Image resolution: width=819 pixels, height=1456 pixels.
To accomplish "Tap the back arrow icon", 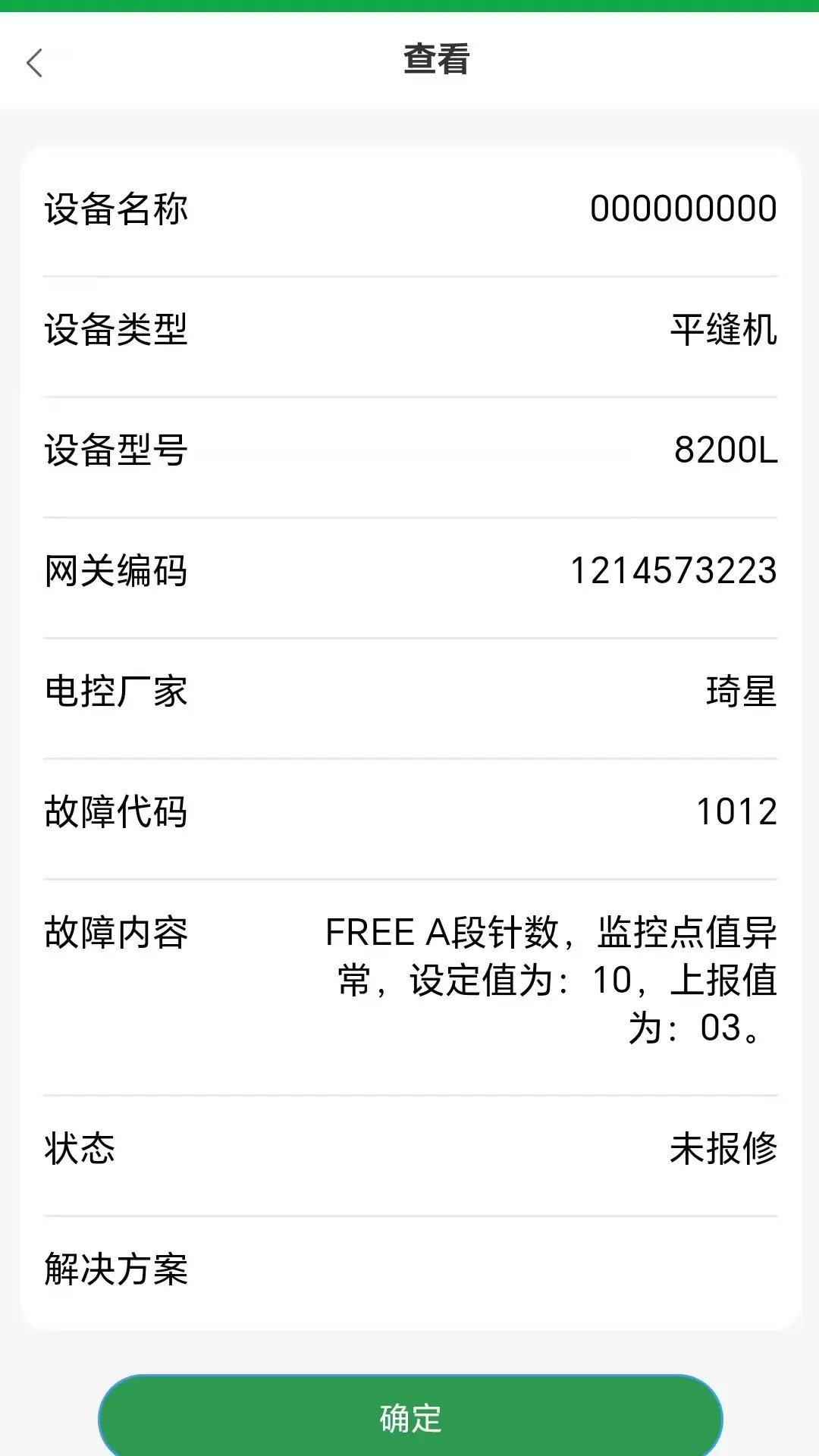I will point(36,63).
